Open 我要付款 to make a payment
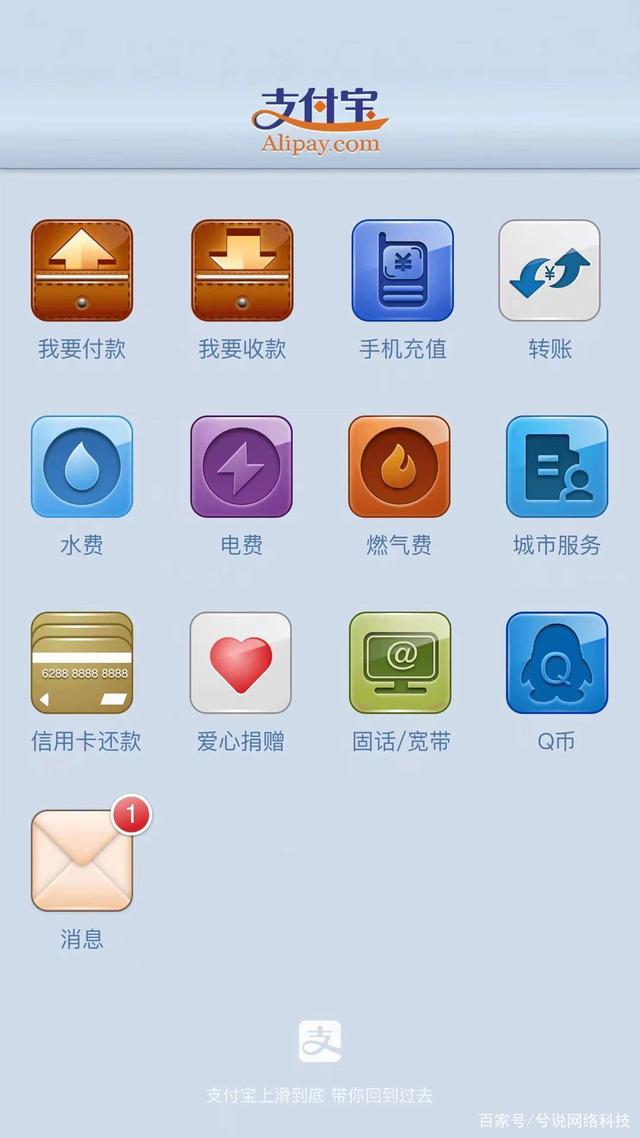 pyautogui.click(x=82, y=270)
